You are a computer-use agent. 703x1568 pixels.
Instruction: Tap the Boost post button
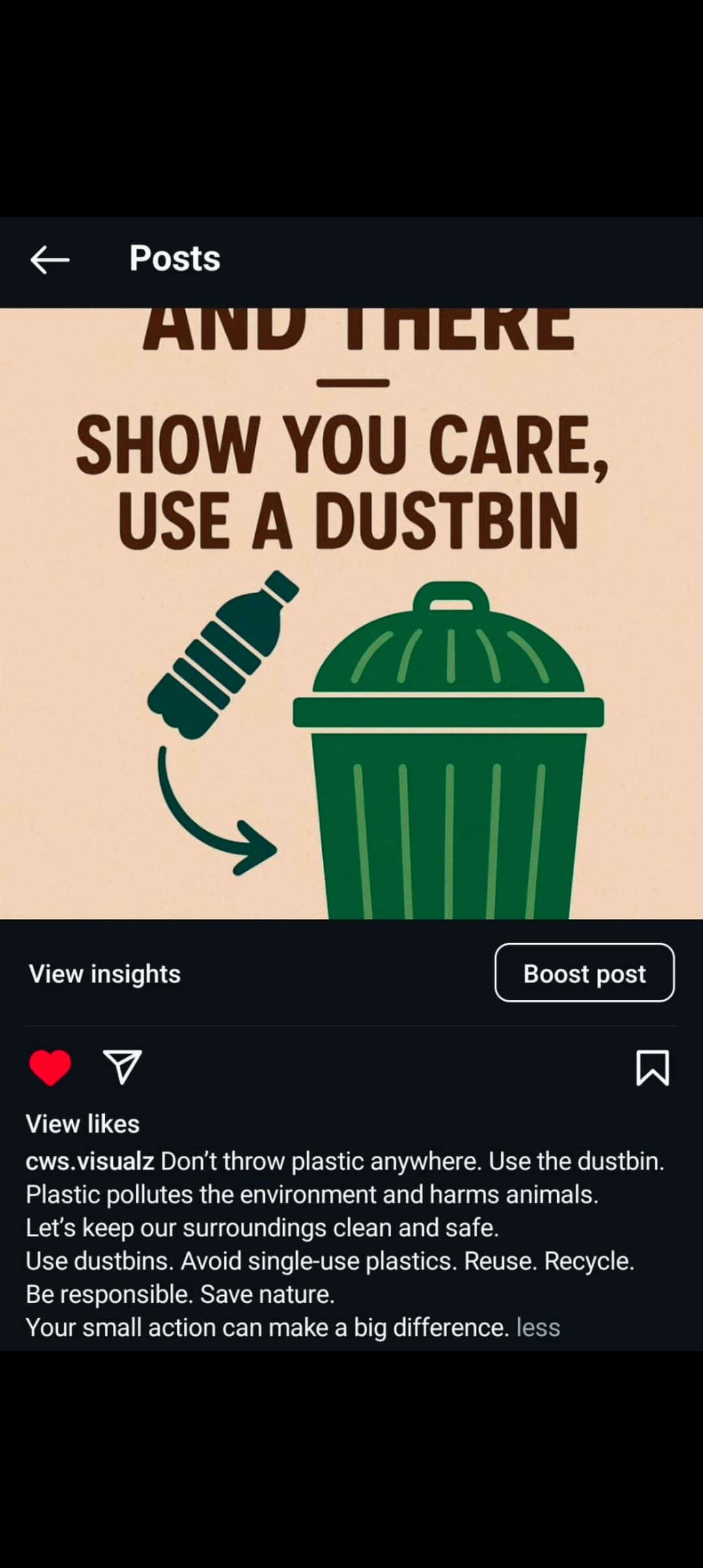(x=584, y=973)
